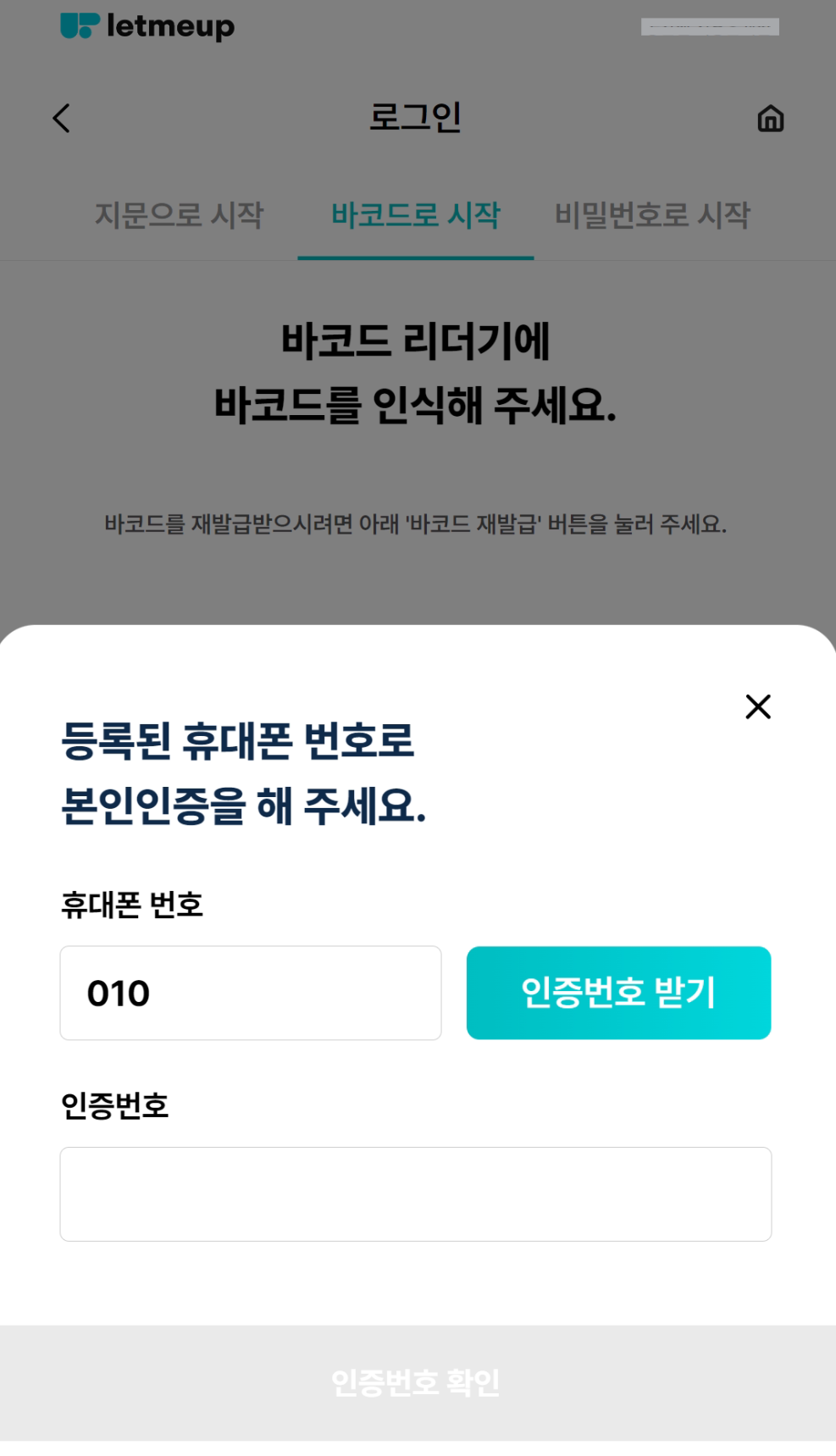Tap the 휴대폰 번호 input field

coord(251,993)
